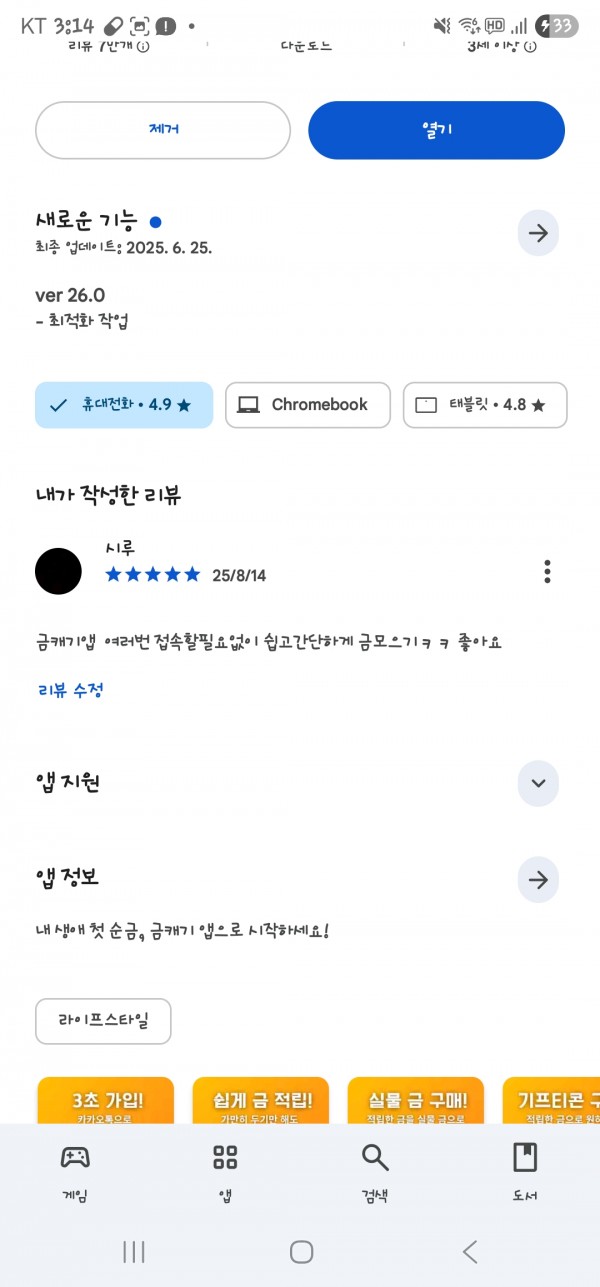Viewport: 600px width, 1287px height.
Task: Tap the 리뷰 수정 link
Action: (70, 690)
